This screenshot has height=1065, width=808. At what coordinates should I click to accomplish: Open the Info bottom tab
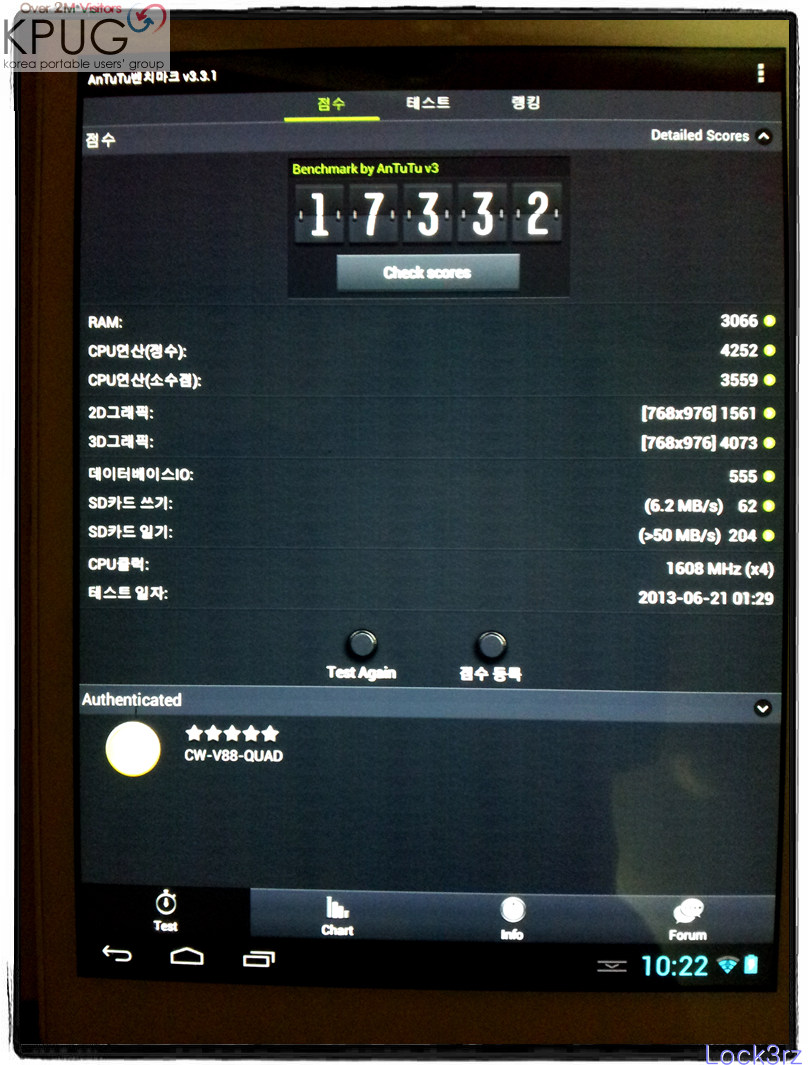(x=512, y=916)
